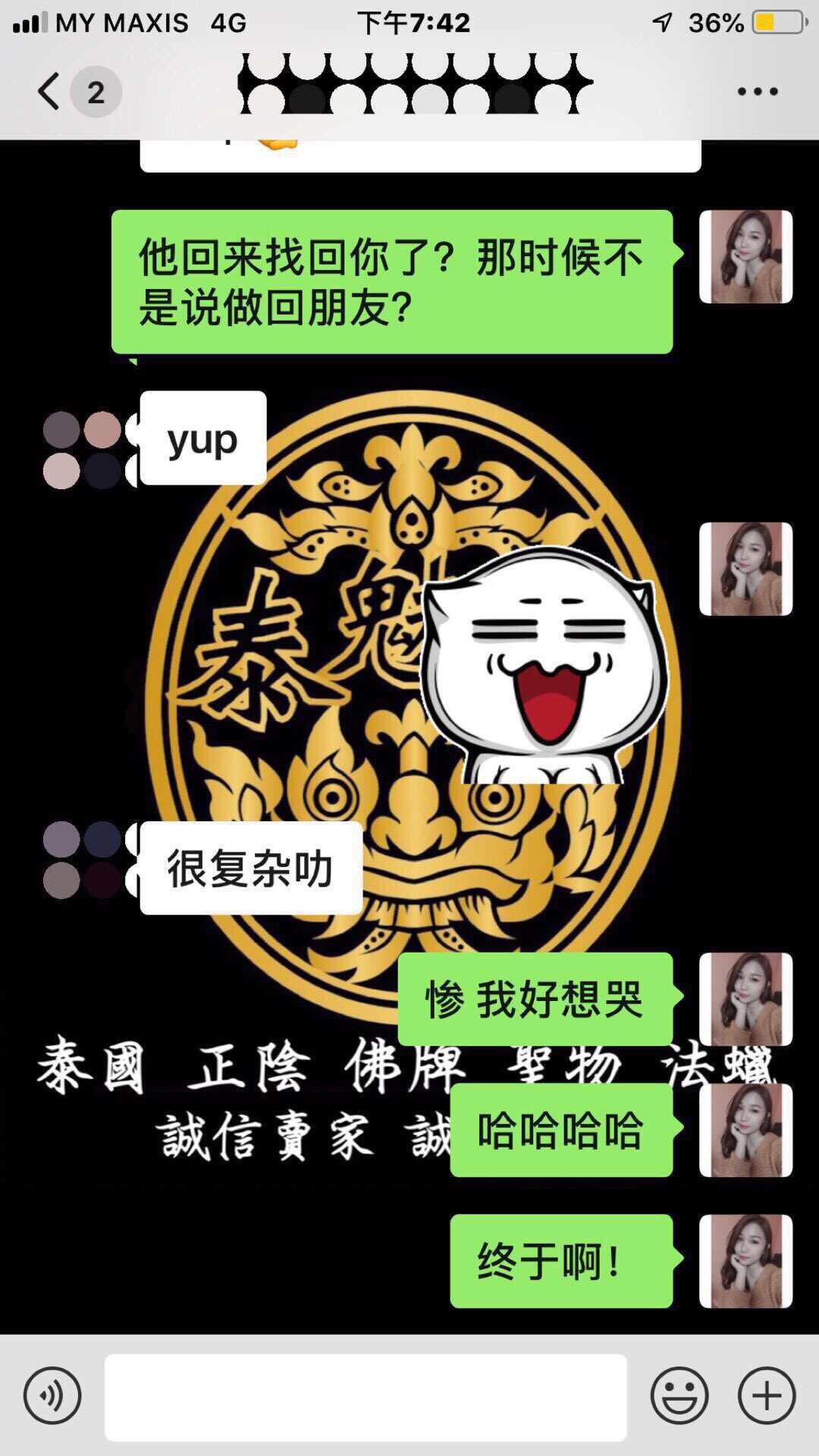819x1456 pixels.
Task: Open contact avatar beside 很复杂叻
Action: (82, 860)
